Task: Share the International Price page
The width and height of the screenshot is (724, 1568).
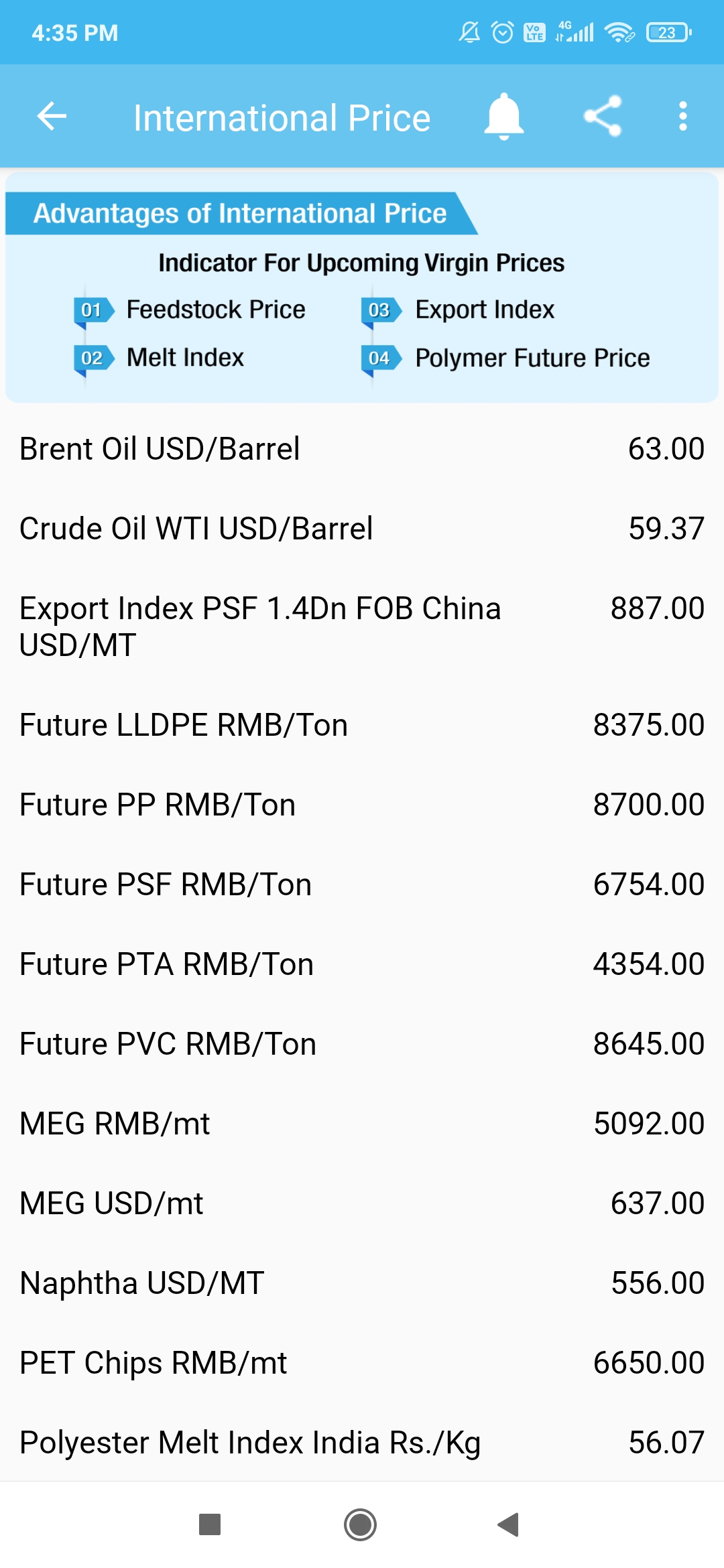Action: pyautogui.click(x=603, y=117)
